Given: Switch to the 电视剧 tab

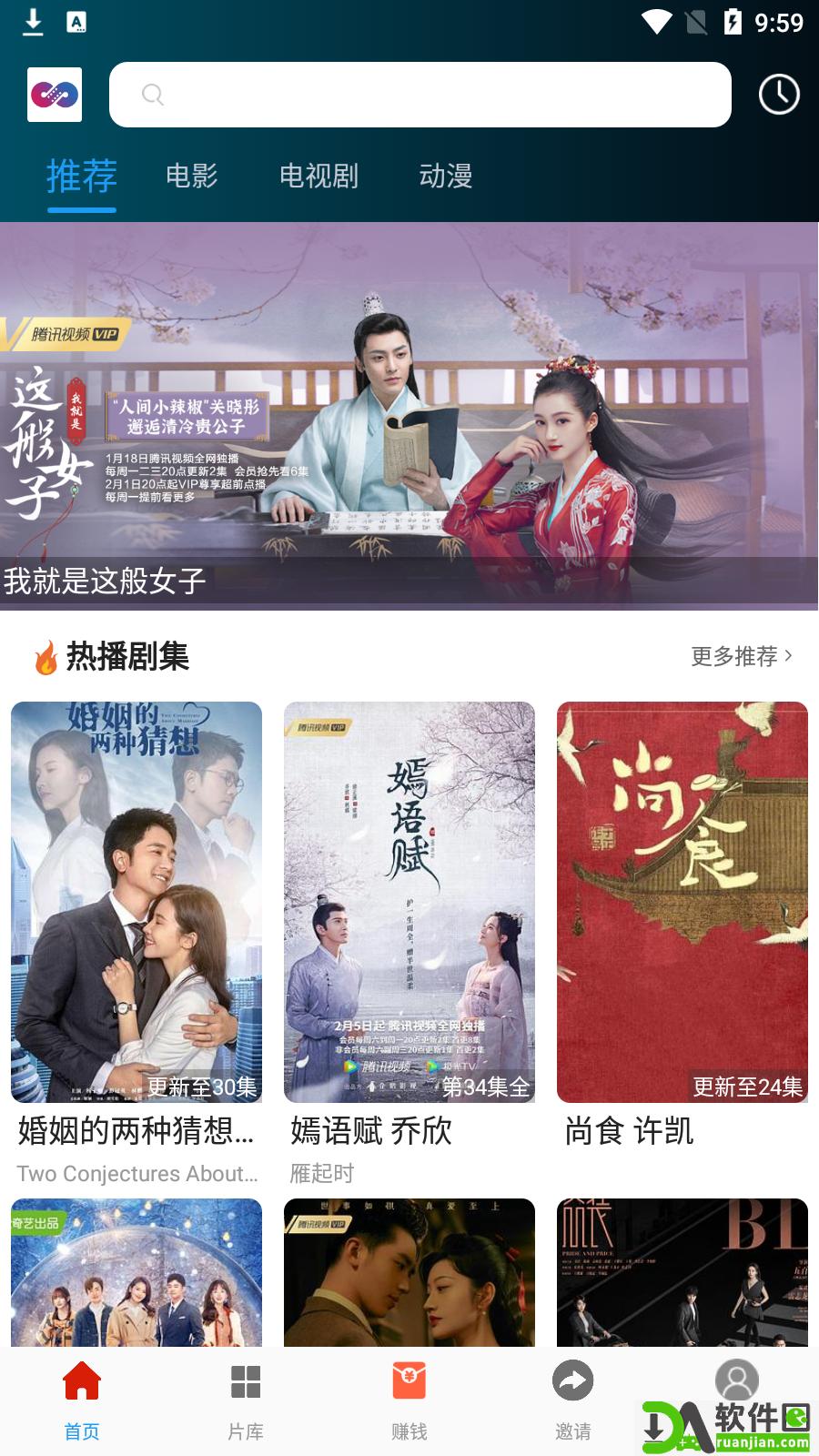Looking at the screenshot, I should 319,177.
